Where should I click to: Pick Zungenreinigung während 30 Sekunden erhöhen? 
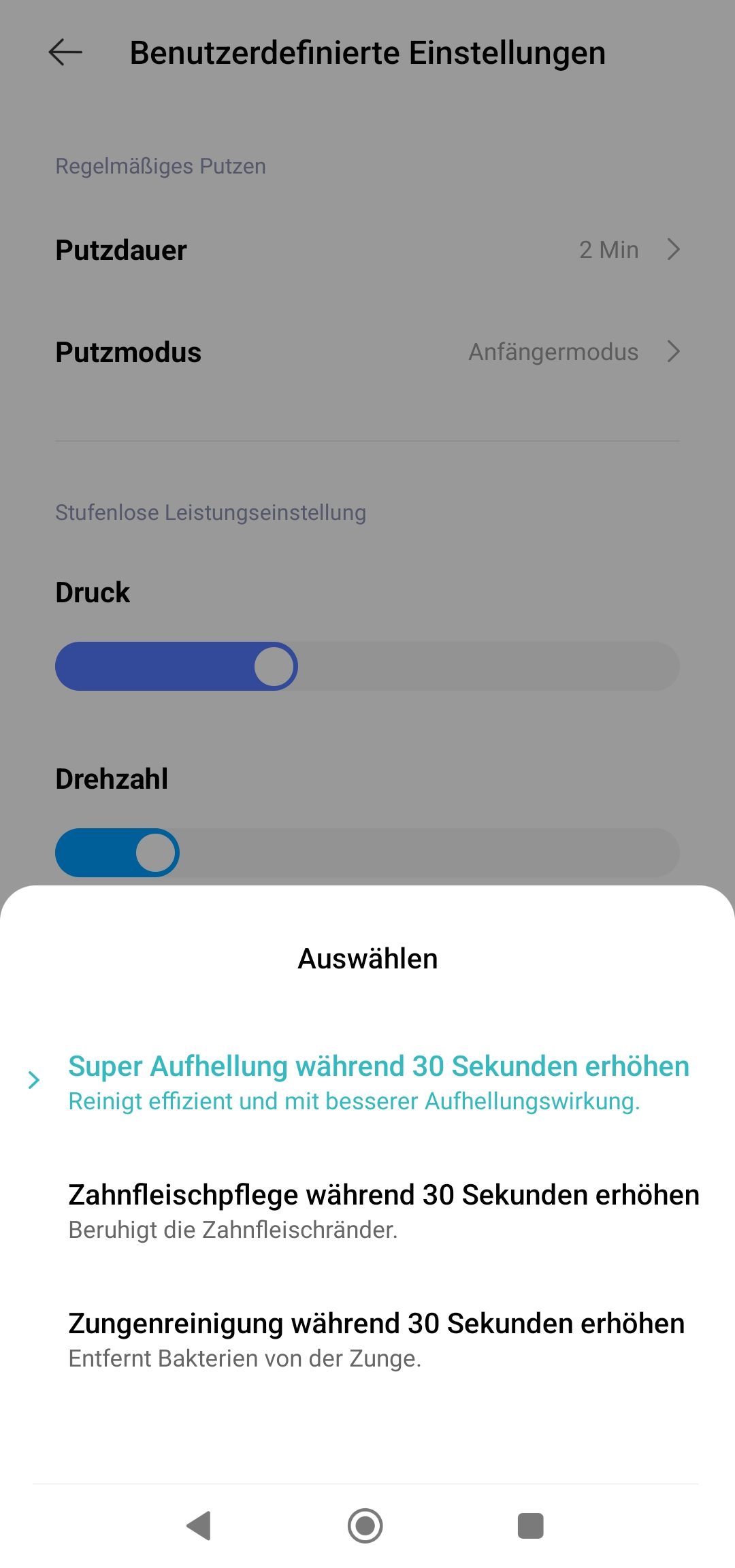[367, 1340]
